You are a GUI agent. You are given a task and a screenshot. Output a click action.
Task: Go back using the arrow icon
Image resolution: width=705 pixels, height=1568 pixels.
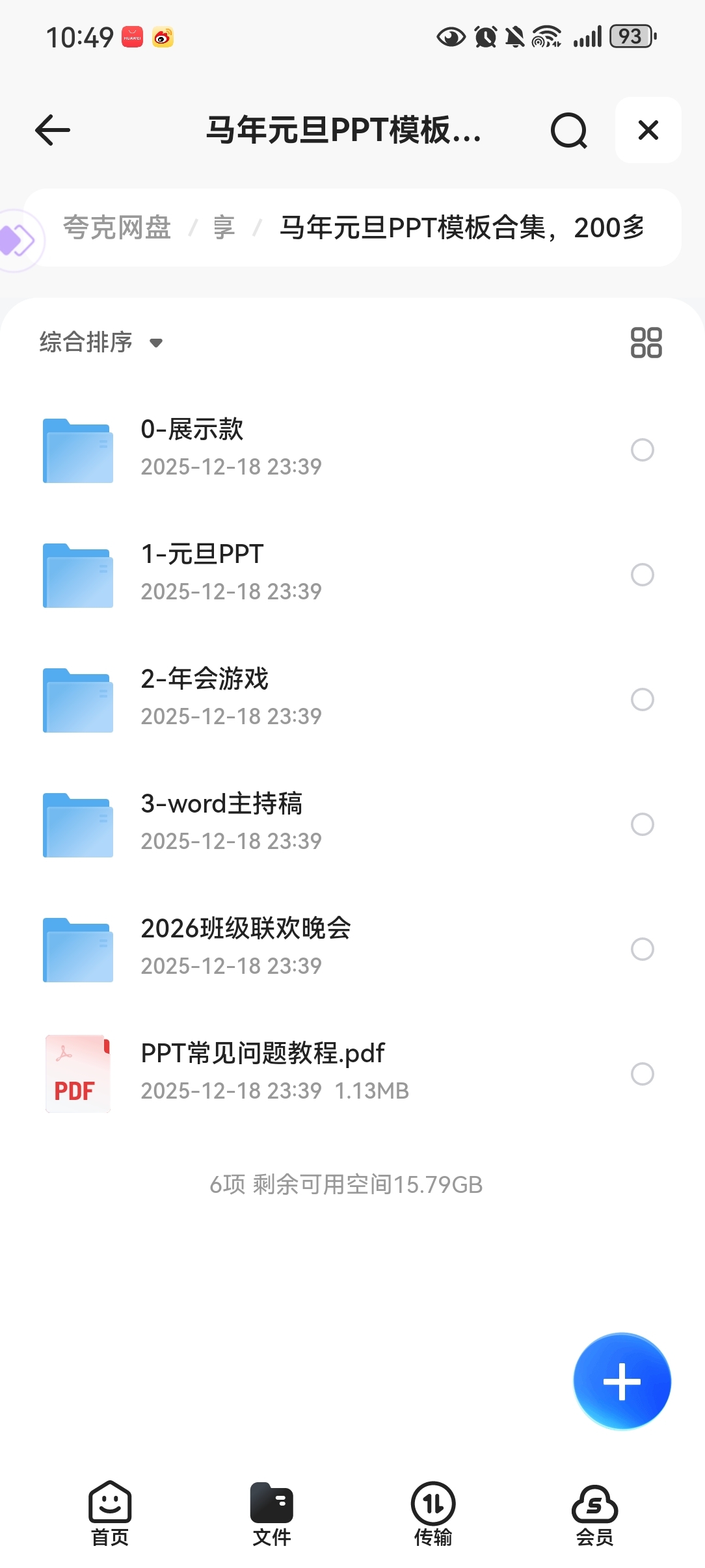(x=53, y=130)
